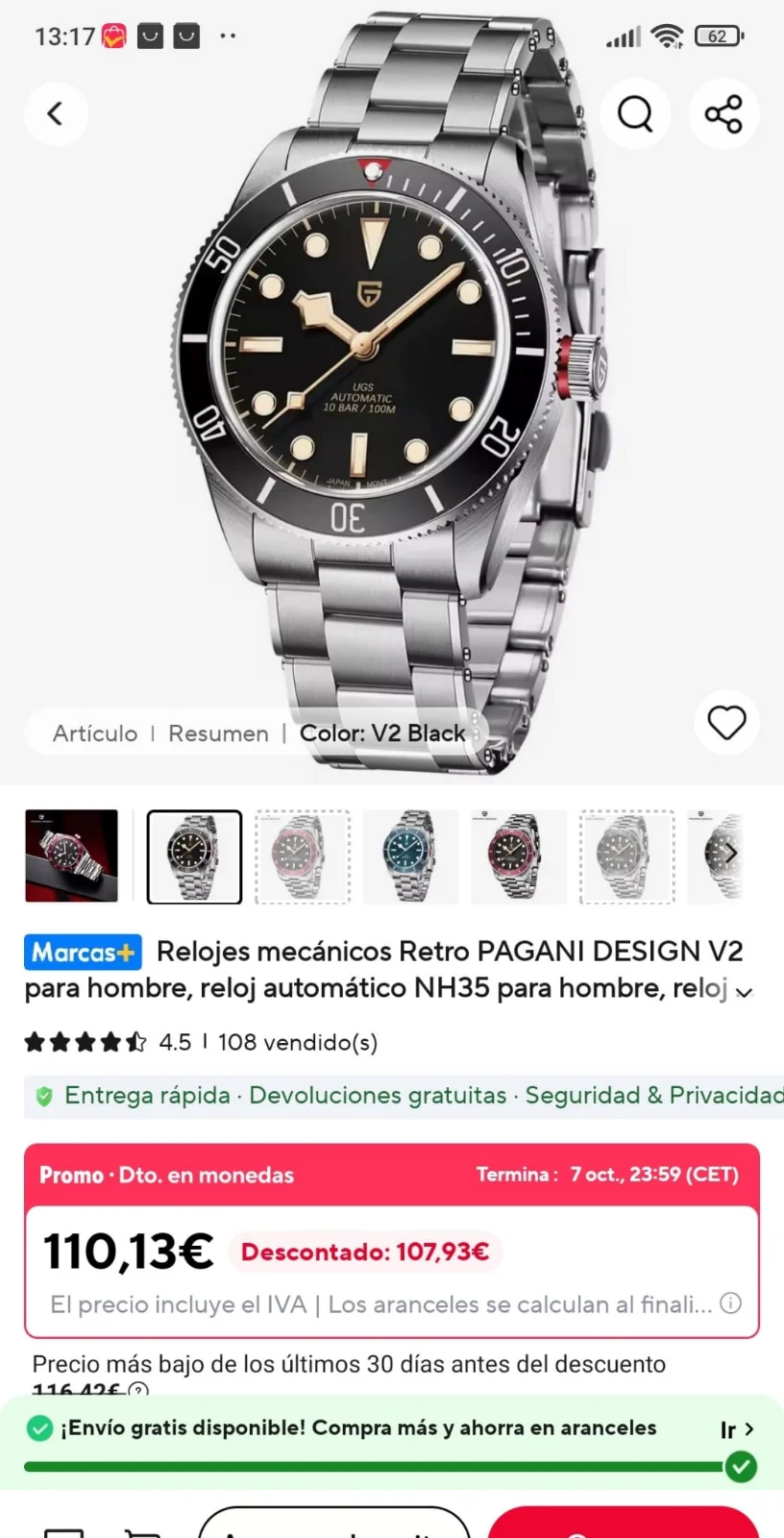Select the grey dial watch thumbnail
This screenshot has width=784, height=1538.
[x=626, y=856]
